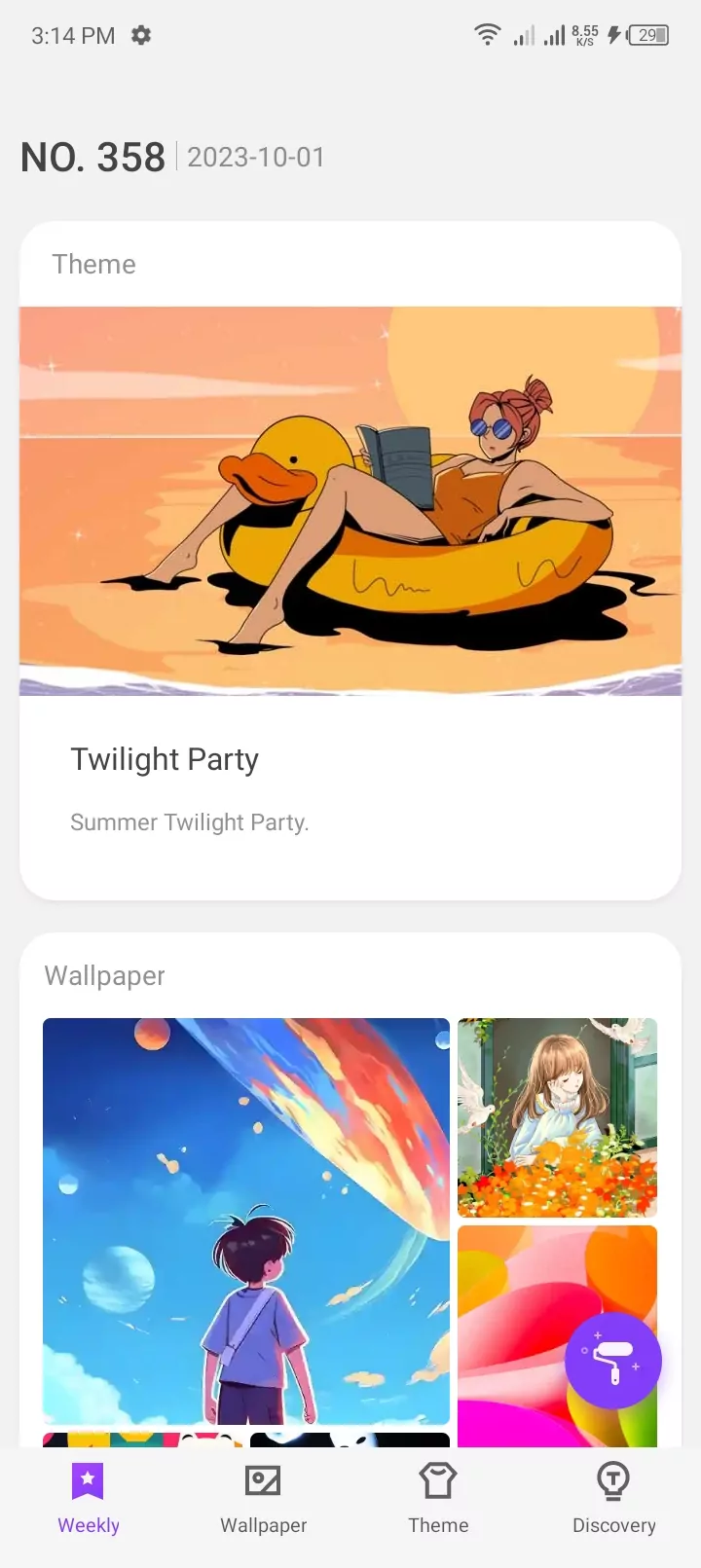Go to the Discovery tab
701x1568 pixels.
613,1499
